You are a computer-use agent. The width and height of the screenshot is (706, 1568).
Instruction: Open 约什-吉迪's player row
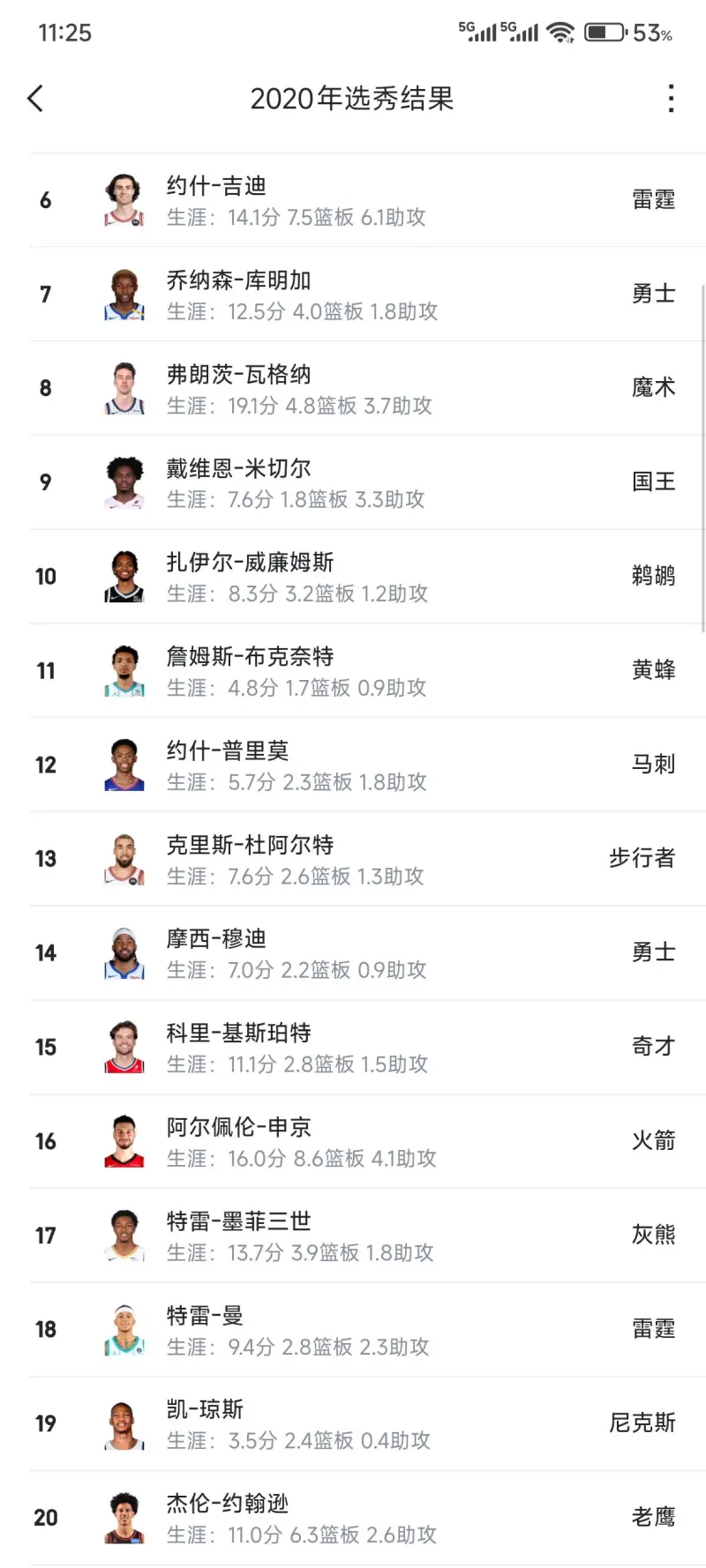[x=353, y=200]
